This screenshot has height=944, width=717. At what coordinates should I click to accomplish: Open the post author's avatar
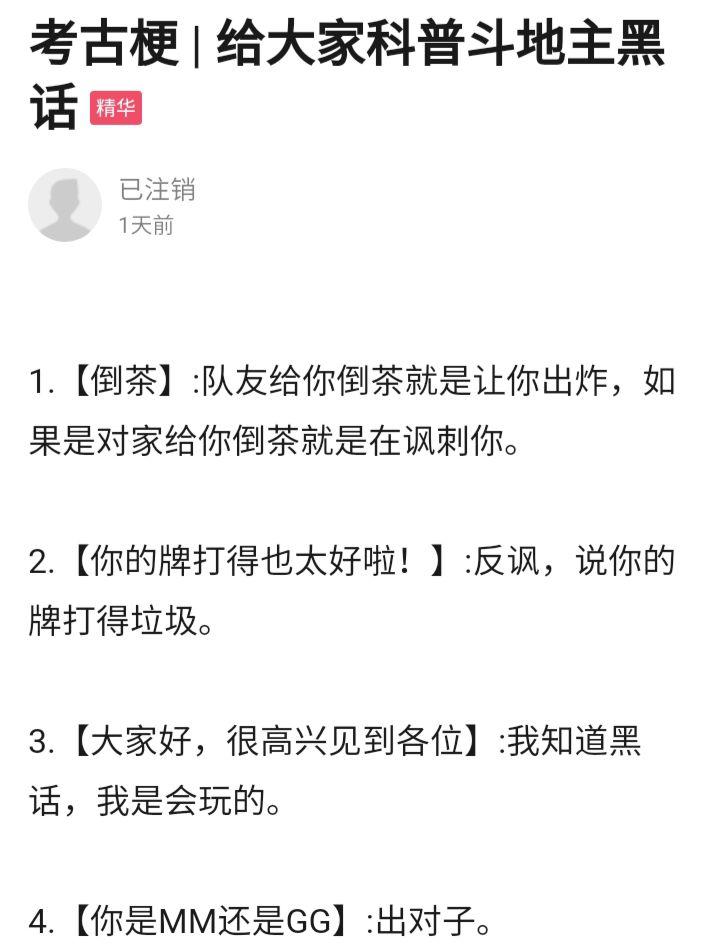[65, 205]
